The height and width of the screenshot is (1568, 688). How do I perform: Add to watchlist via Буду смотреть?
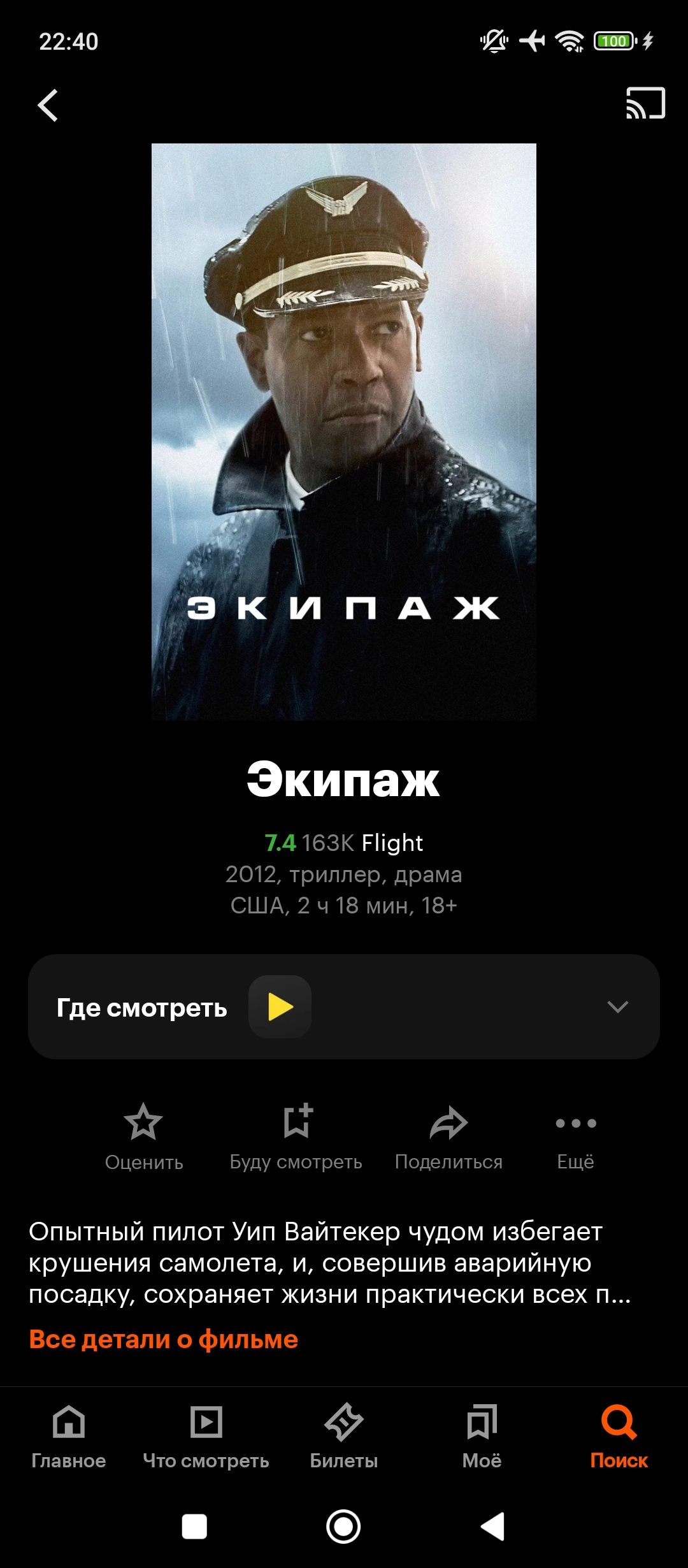(296, 1138)
